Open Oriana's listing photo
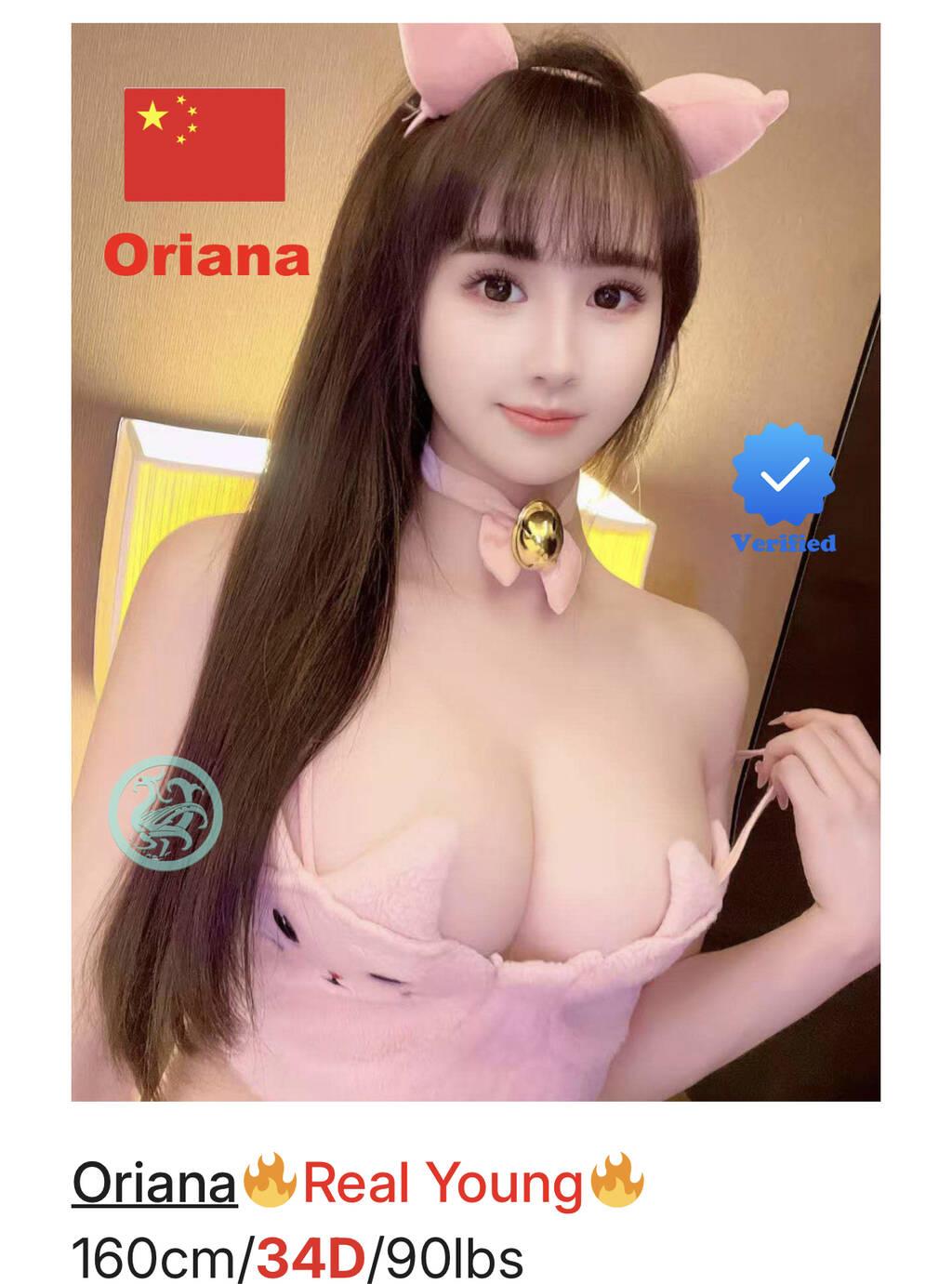 pos(475,562)
